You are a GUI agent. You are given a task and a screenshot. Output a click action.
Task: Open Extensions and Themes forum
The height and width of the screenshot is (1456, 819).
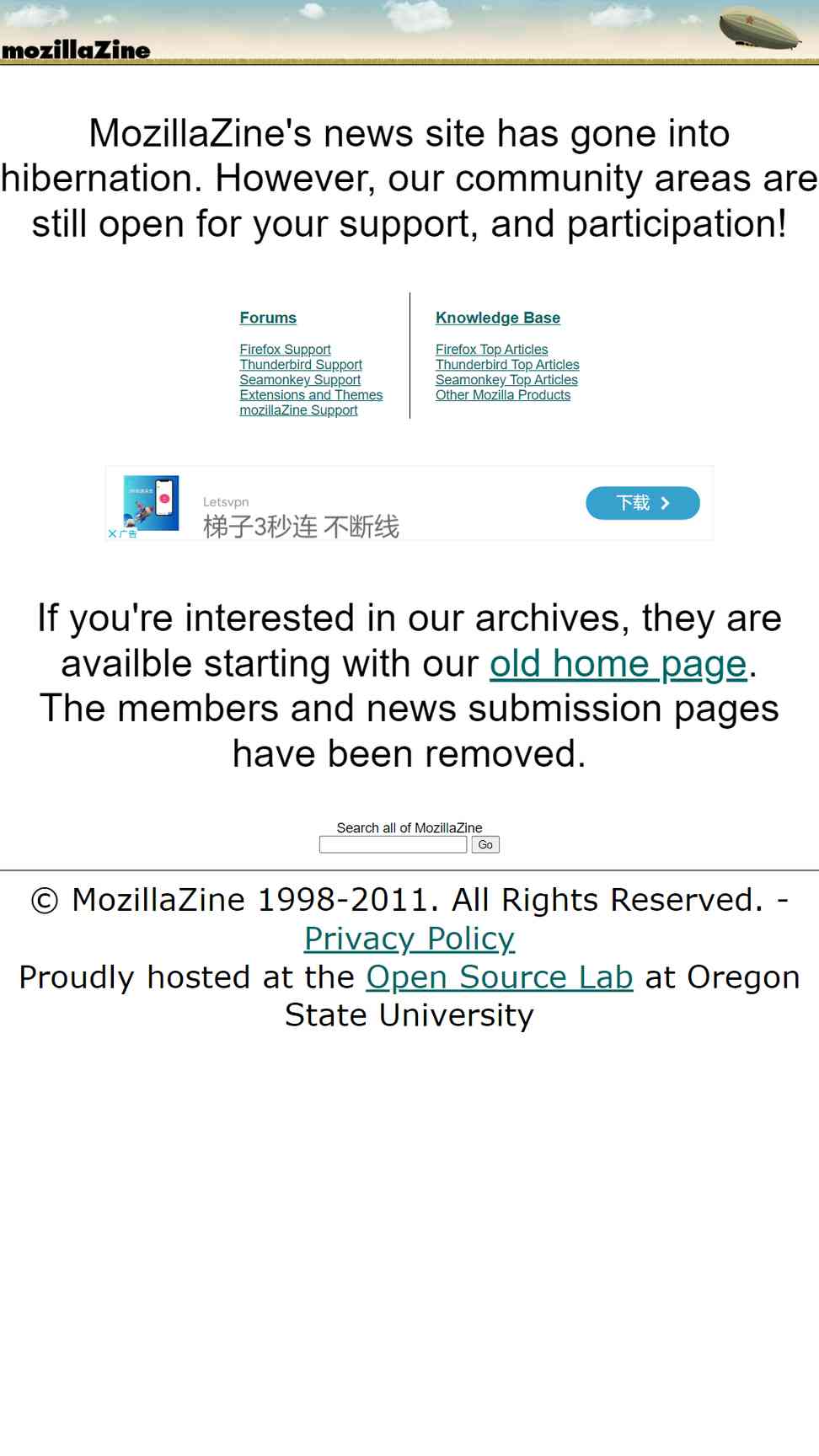pos(311,394)
